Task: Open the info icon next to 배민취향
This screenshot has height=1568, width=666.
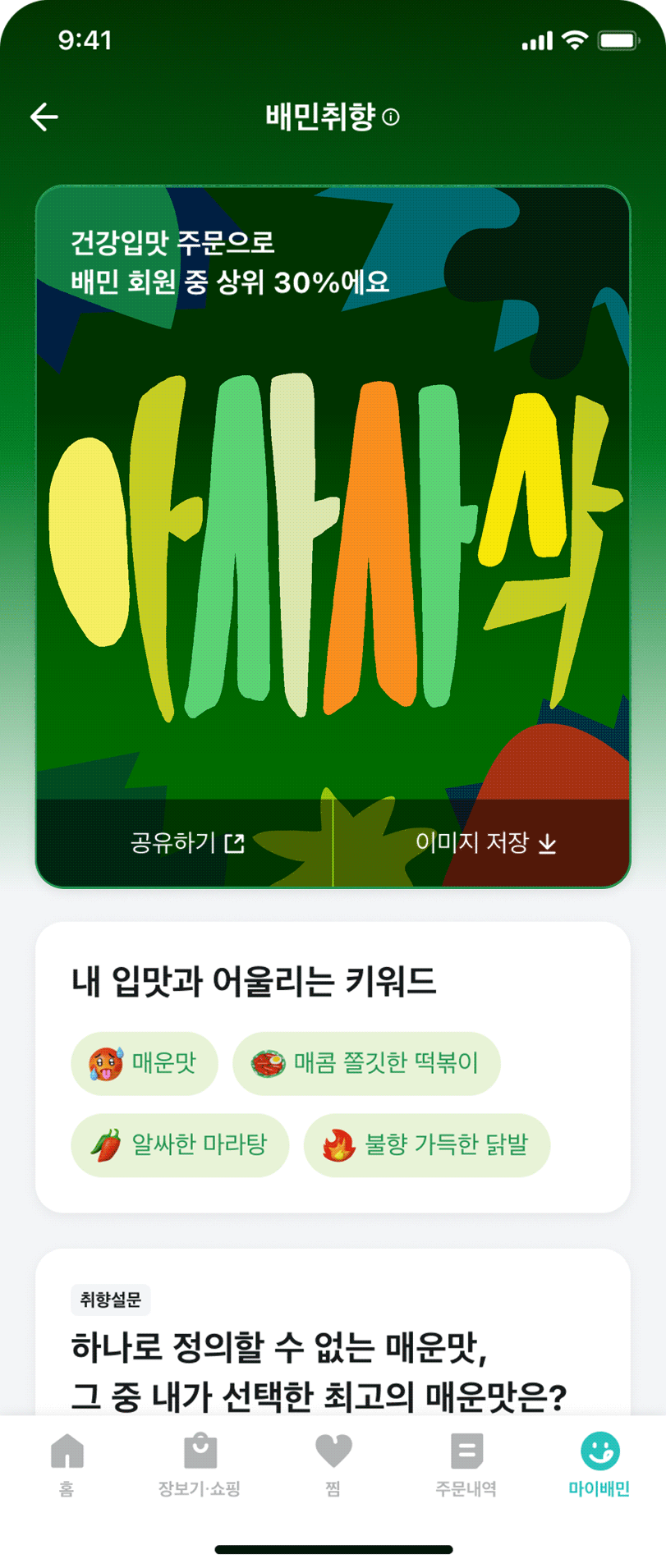Action: [x=392, y=117]
